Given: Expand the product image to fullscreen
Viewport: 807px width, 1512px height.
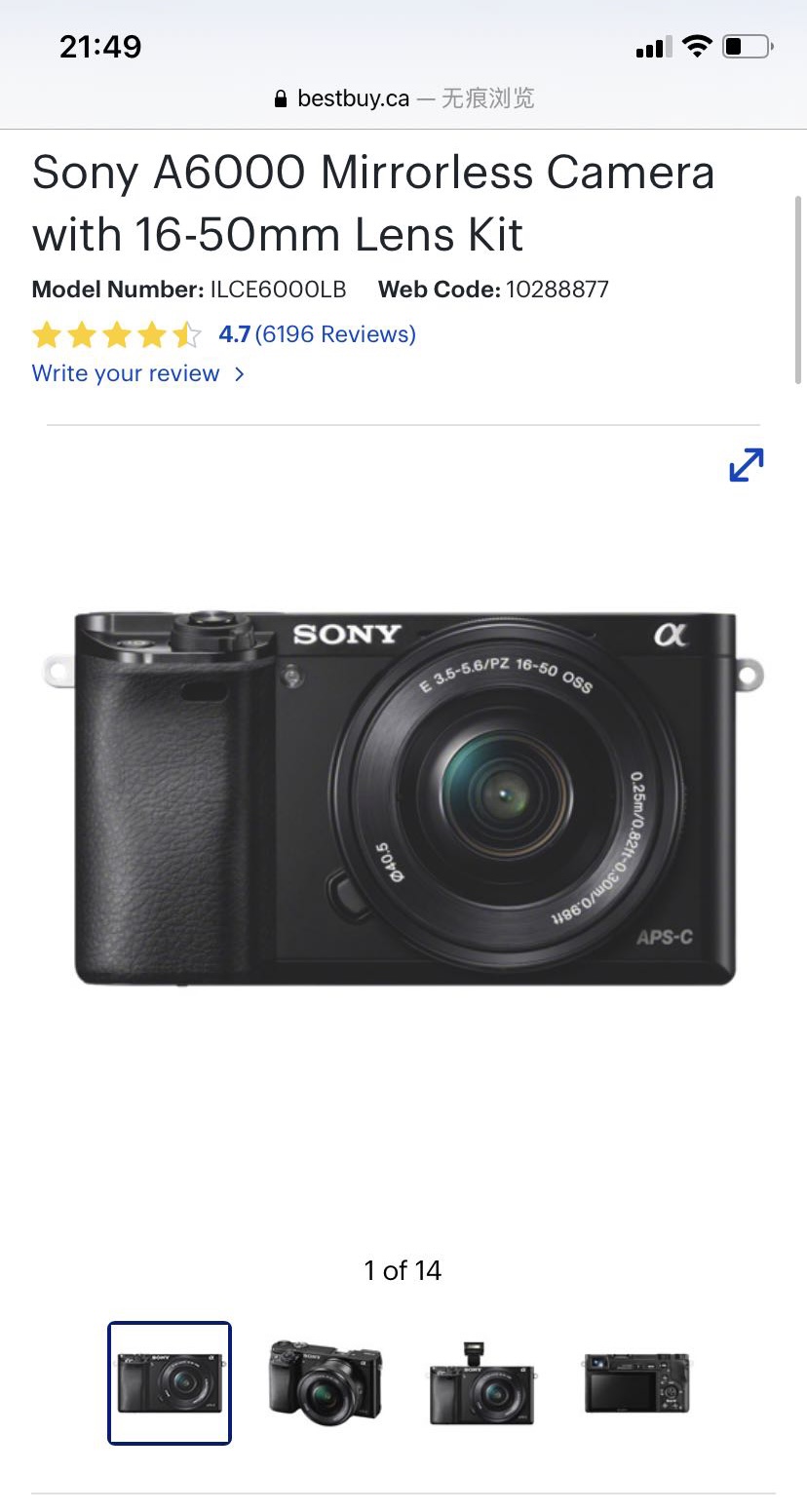Looking at the screenshot, I should [x=747, y=465].
